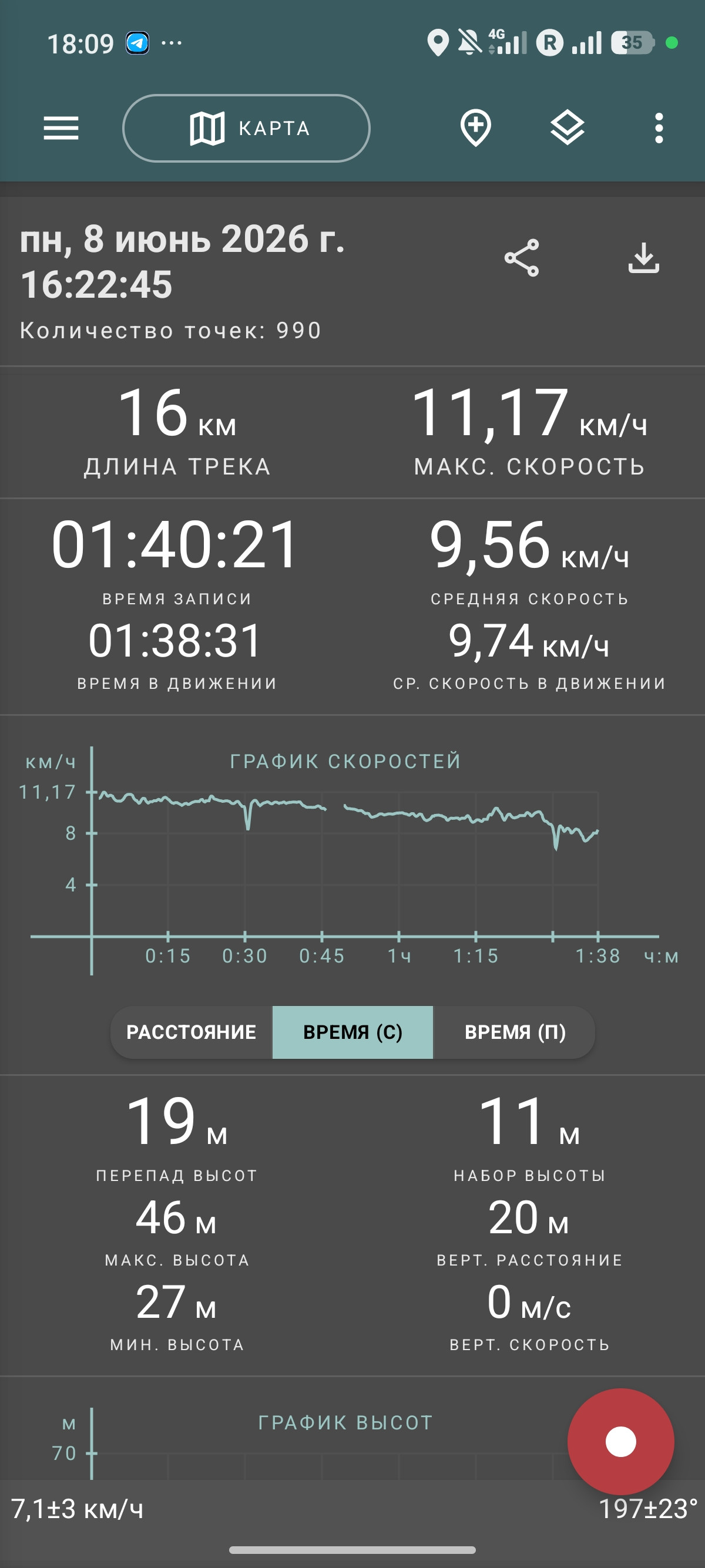Open the three-dot overflow menu

click(x=659, y=129)
